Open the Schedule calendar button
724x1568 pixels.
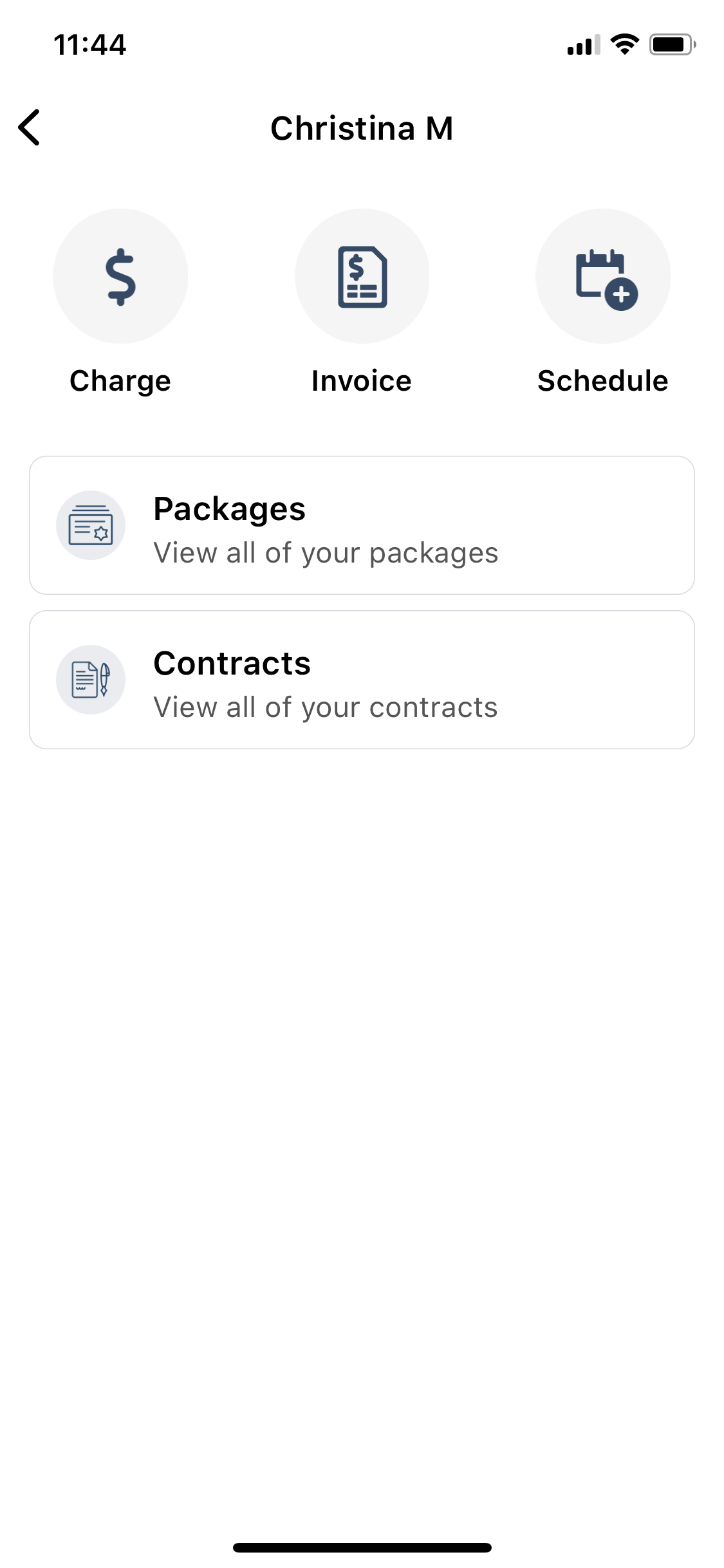603,276
